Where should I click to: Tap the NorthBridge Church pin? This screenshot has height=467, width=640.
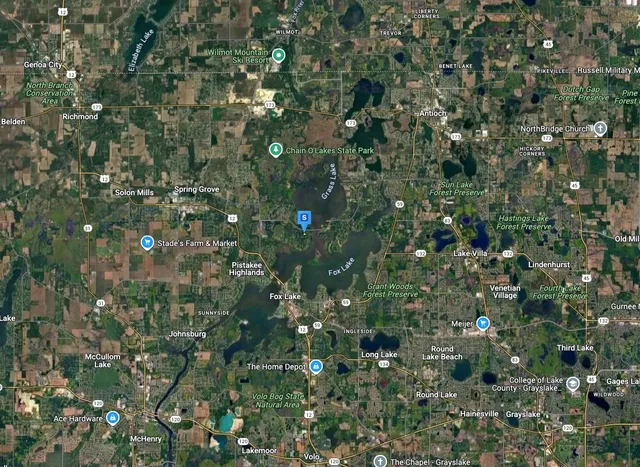(600, 128)
